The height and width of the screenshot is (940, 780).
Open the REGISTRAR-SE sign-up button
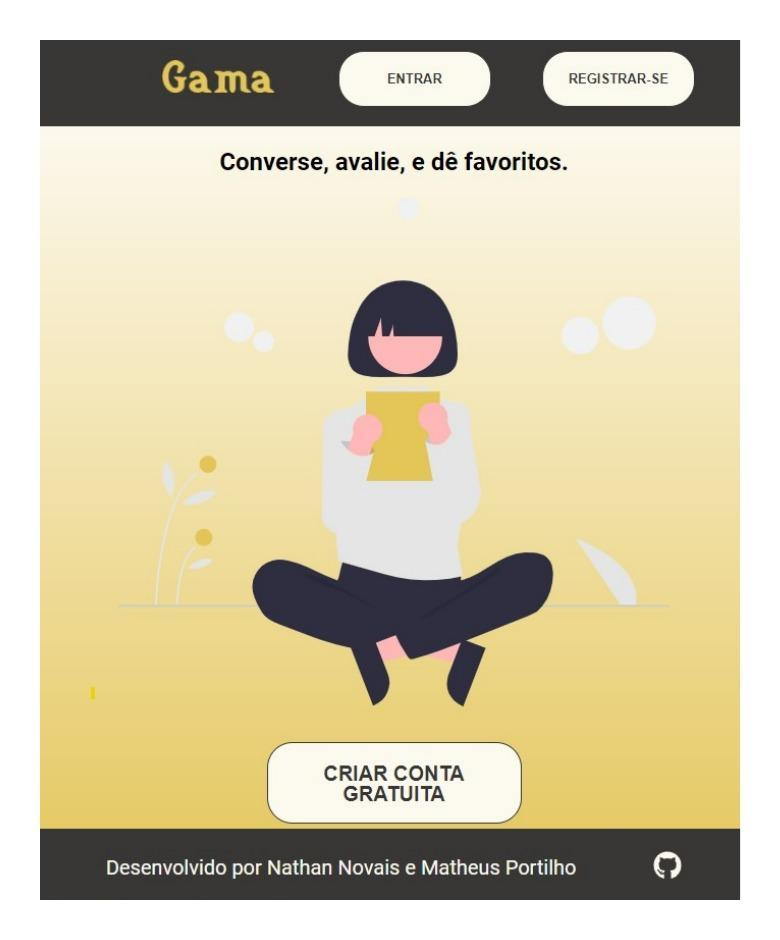pos(618,80)
